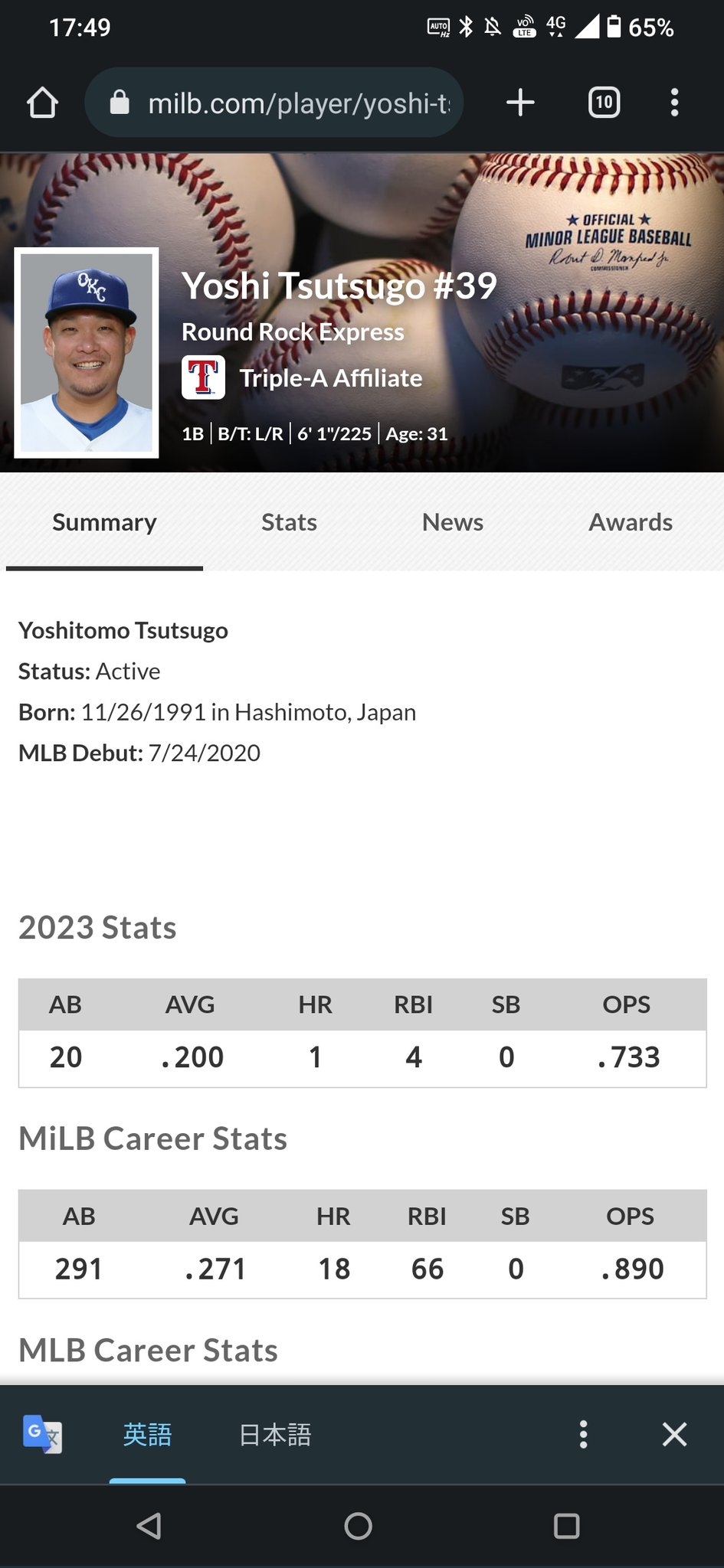The image size is (724, 1568).
Task: Dismiss the translate bar
Action: tap(674, 1434)
